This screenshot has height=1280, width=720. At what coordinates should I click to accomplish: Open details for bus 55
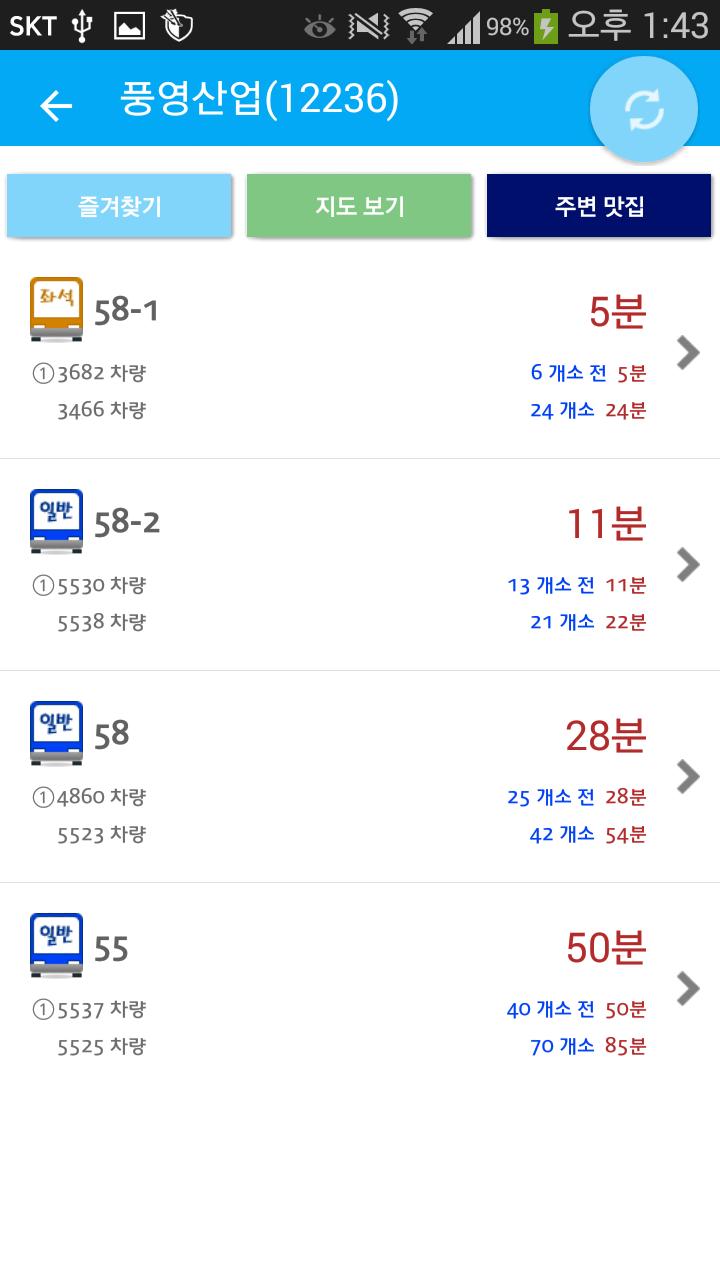tap(360, 989)
